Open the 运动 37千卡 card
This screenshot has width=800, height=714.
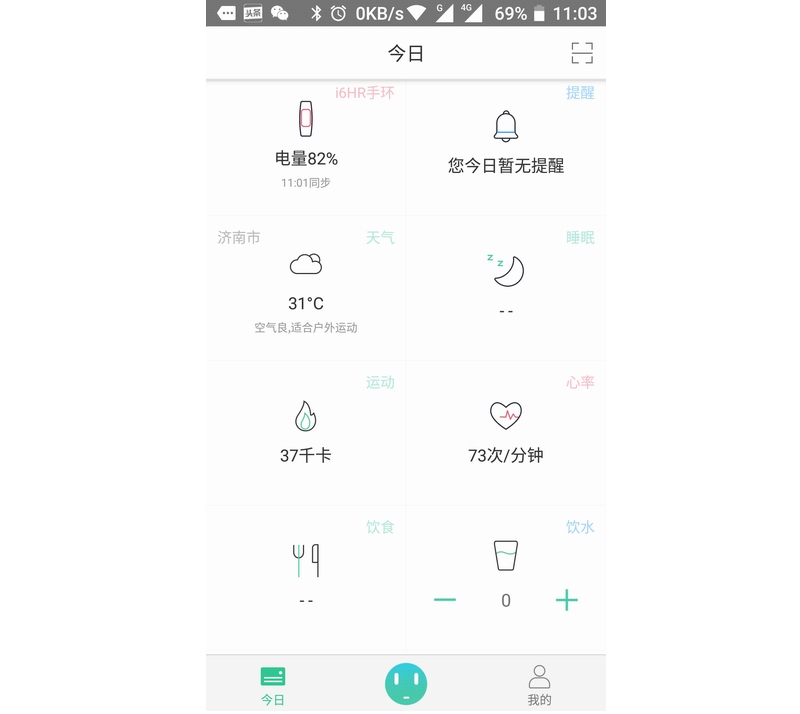[x=306, y=432]
